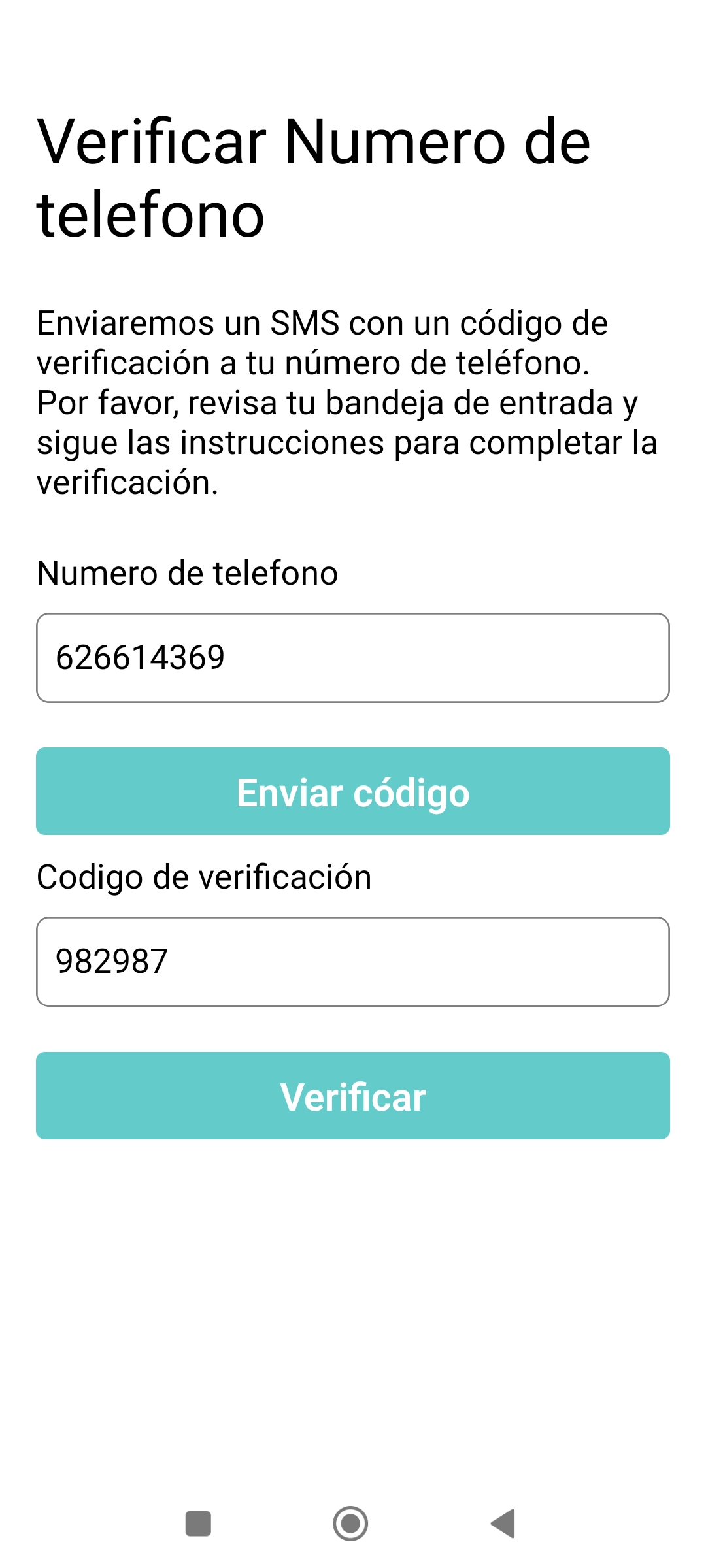Select the Numero de telefono field label
Screen dimensions: 706x1568
click(x=186, y=574)
